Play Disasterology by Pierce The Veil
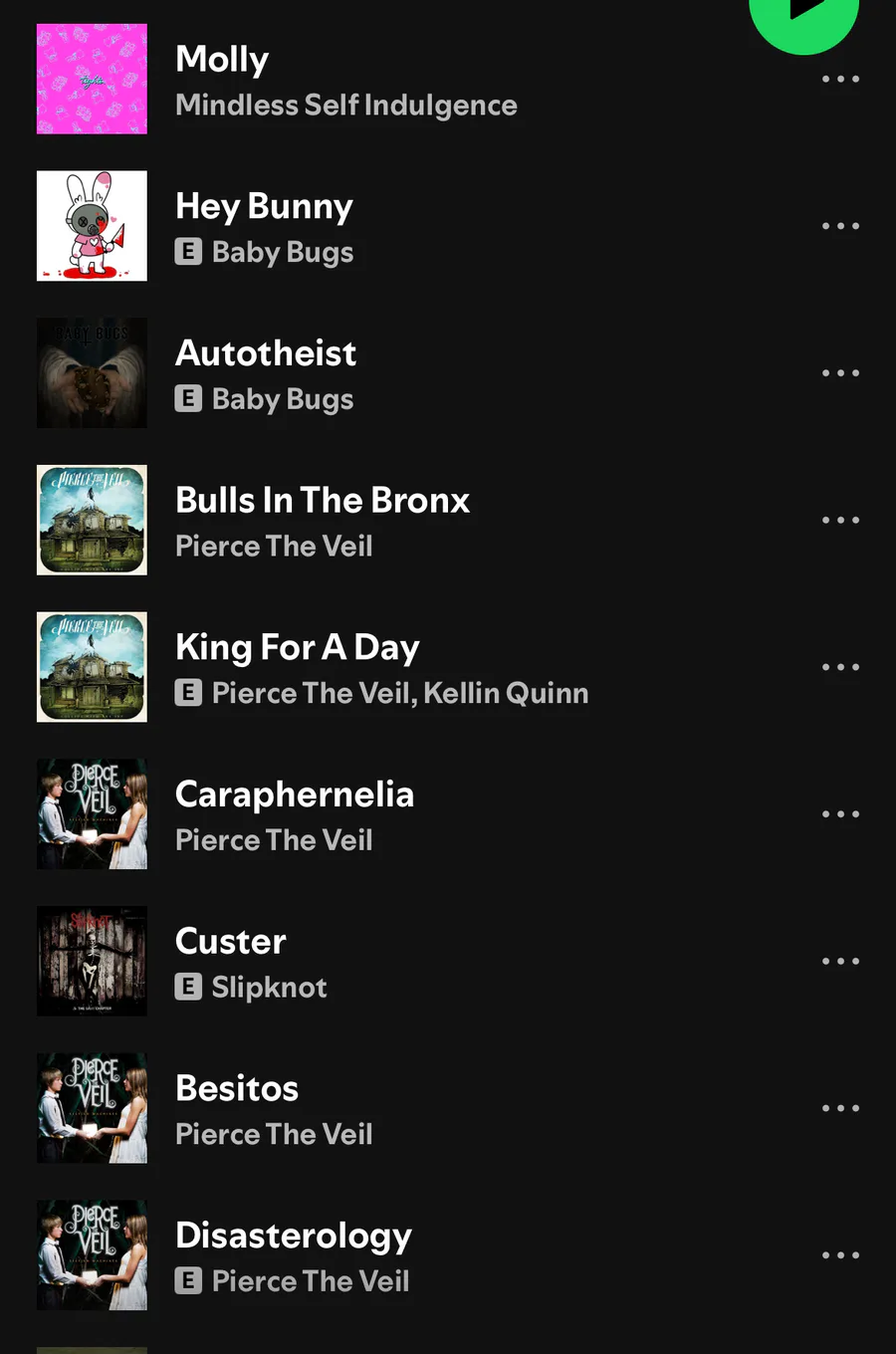This screenshot has height=1354, width=896. pyautogui.click(x=293, y=1255)
